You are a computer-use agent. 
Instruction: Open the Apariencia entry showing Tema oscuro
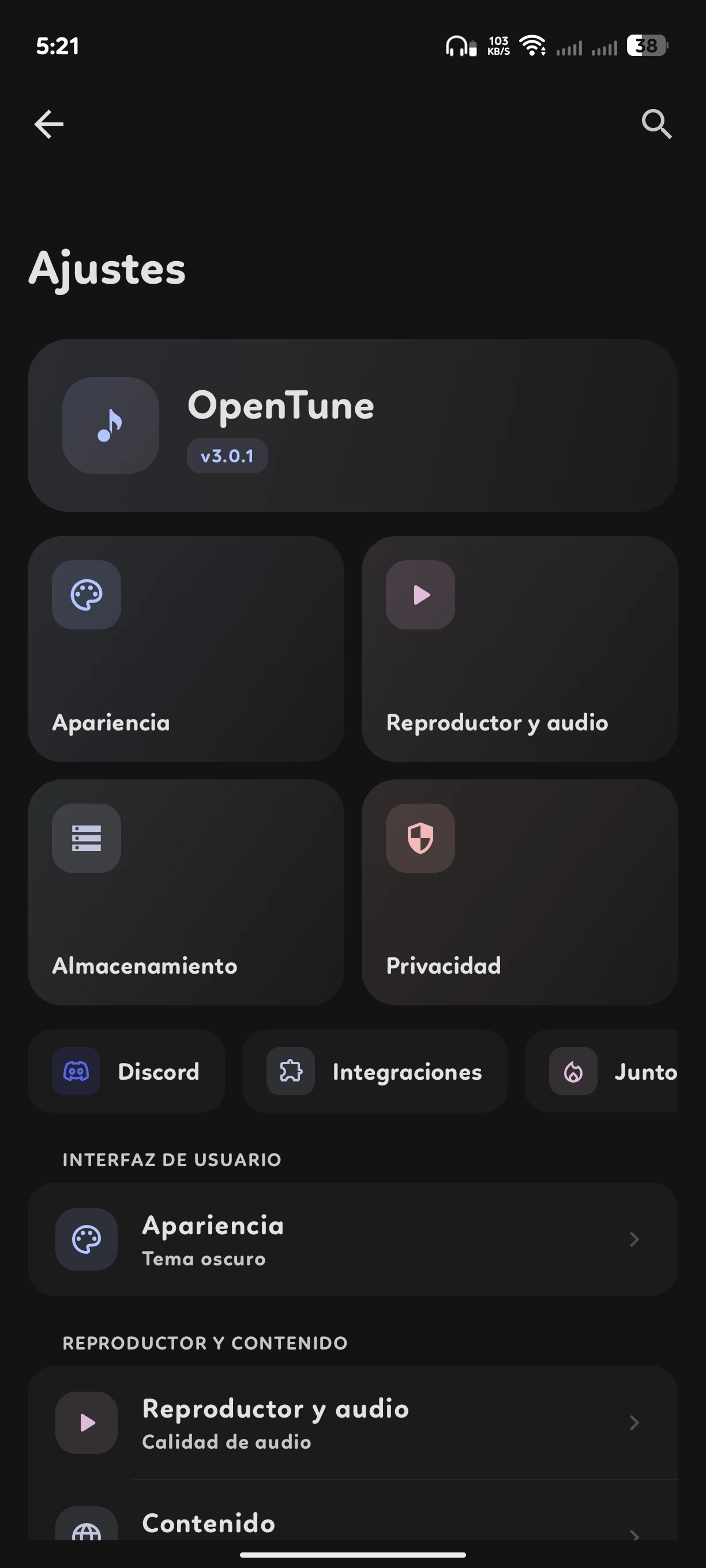pos(352,1240)
